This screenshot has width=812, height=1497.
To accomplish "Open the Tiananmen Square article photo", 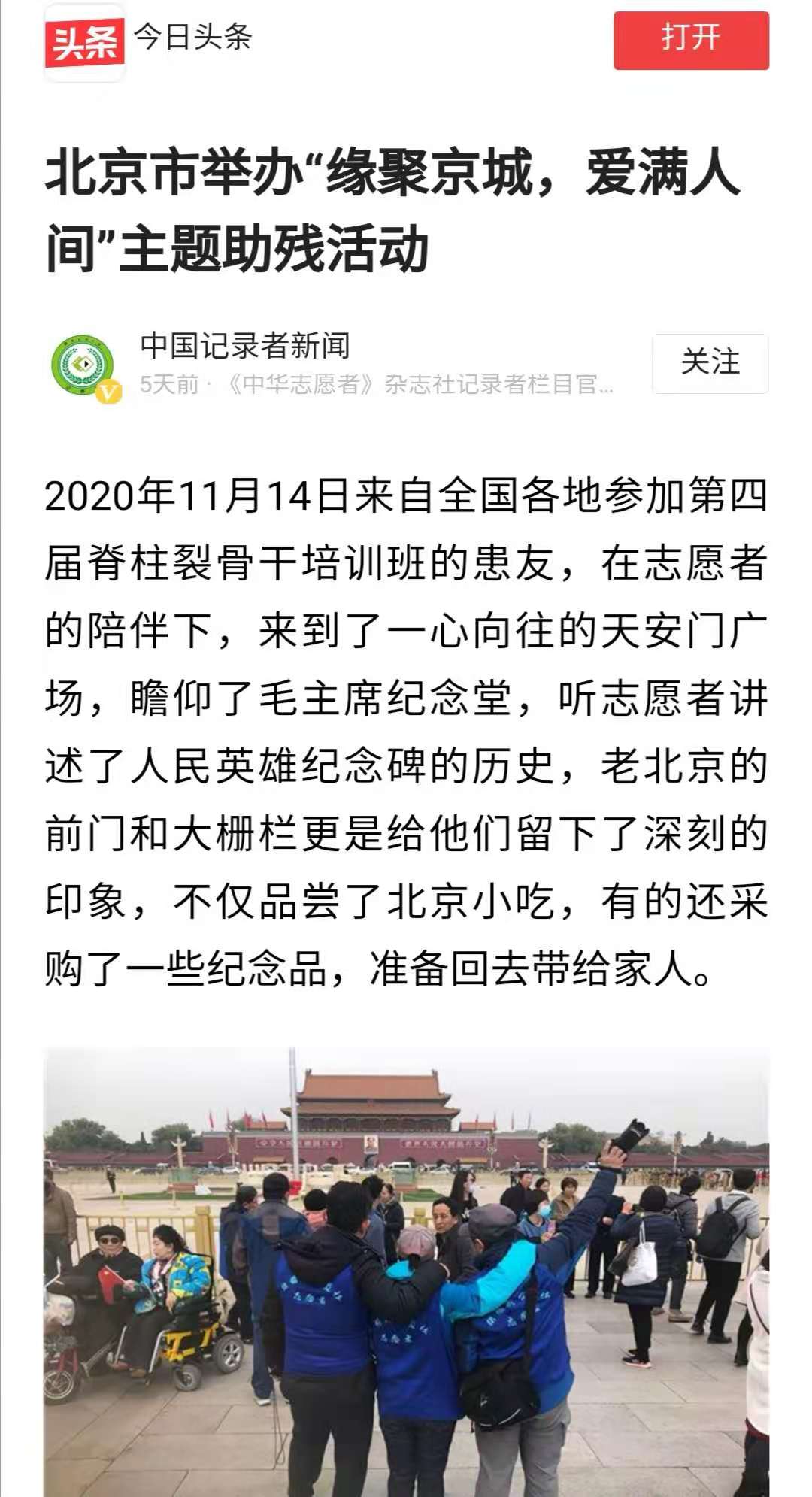I will 406,1271.
